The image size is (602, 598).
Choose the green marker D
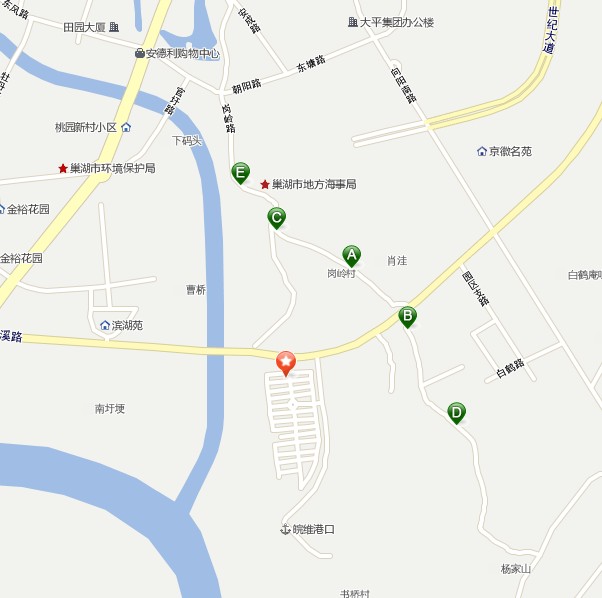tap(456, 411)
